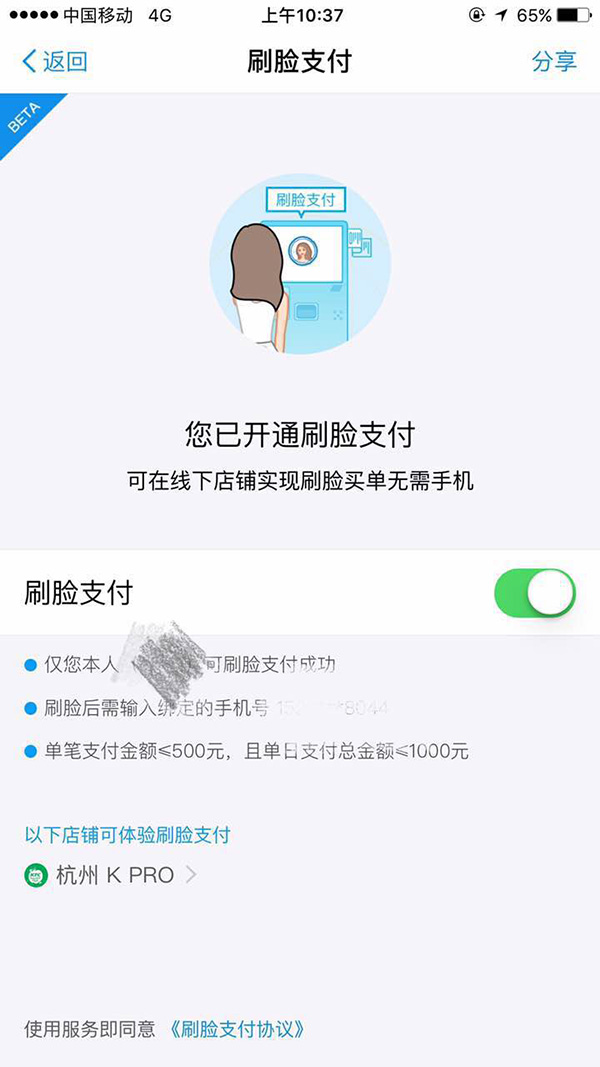Go back using the 返回 button
600x1067 pixels.
(55, 61)
